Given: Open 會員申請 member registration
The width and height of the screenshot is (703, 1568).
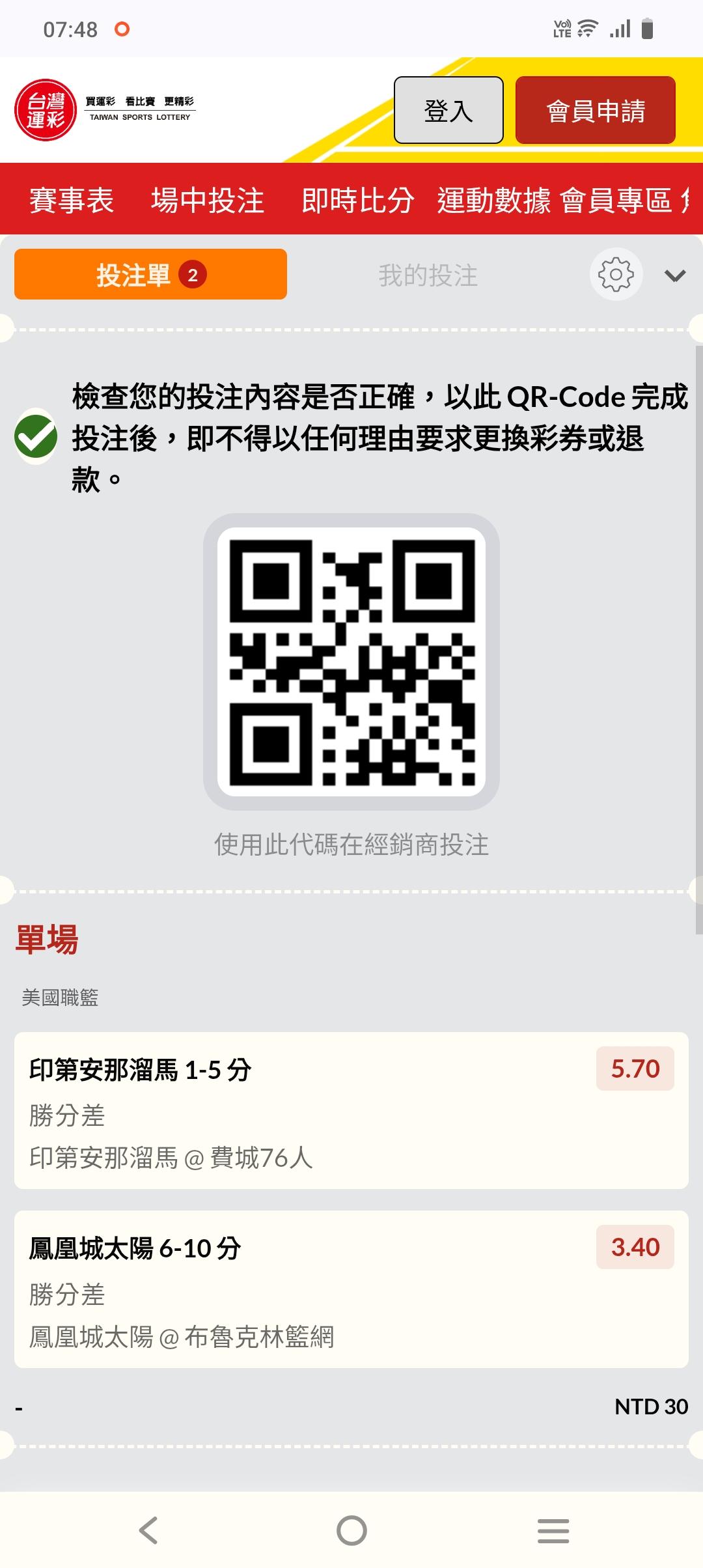Looking at the screenshot, I should click(596, 110).
